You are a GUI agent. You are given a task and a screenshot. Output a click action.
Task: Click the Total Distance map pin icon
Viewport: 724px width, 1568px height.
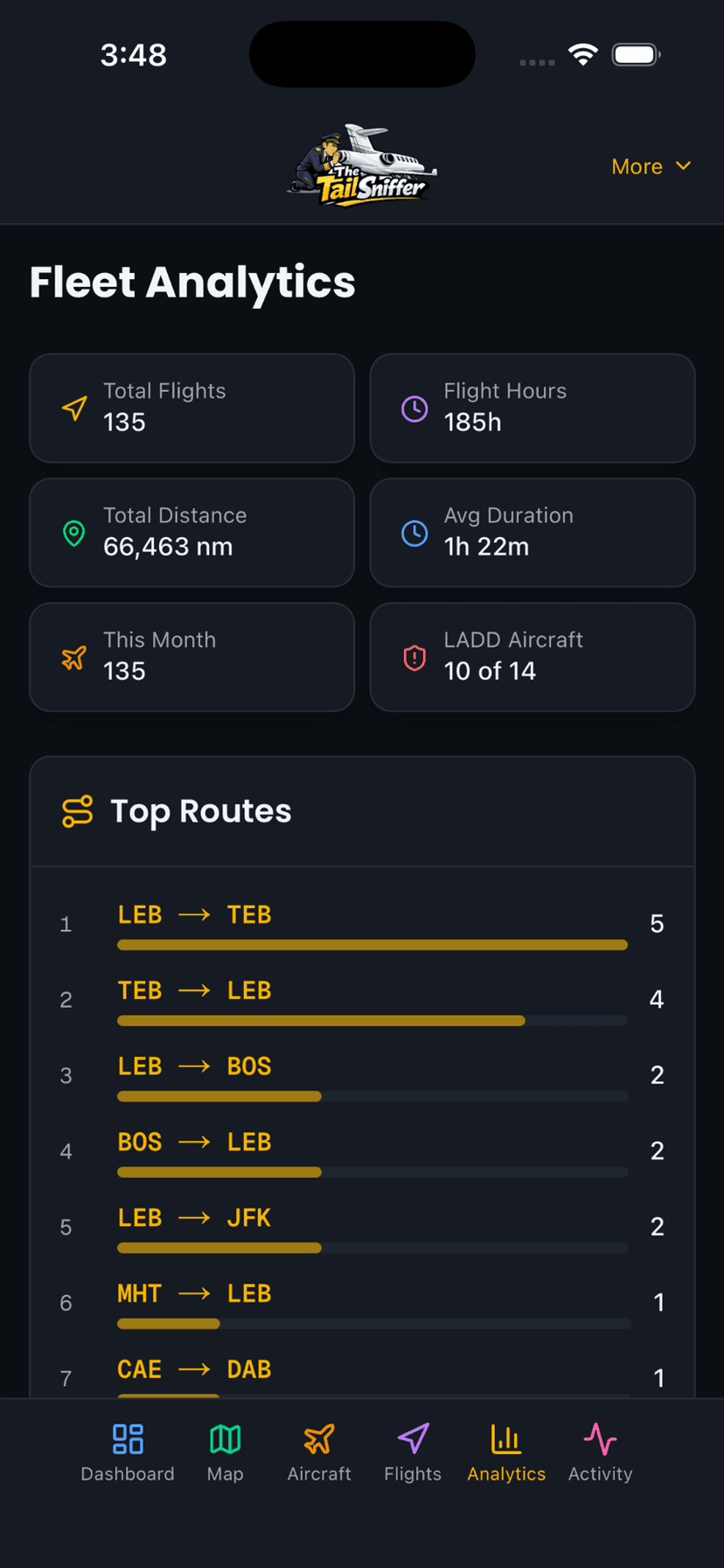pyautogui.click(x=73, y=533)
